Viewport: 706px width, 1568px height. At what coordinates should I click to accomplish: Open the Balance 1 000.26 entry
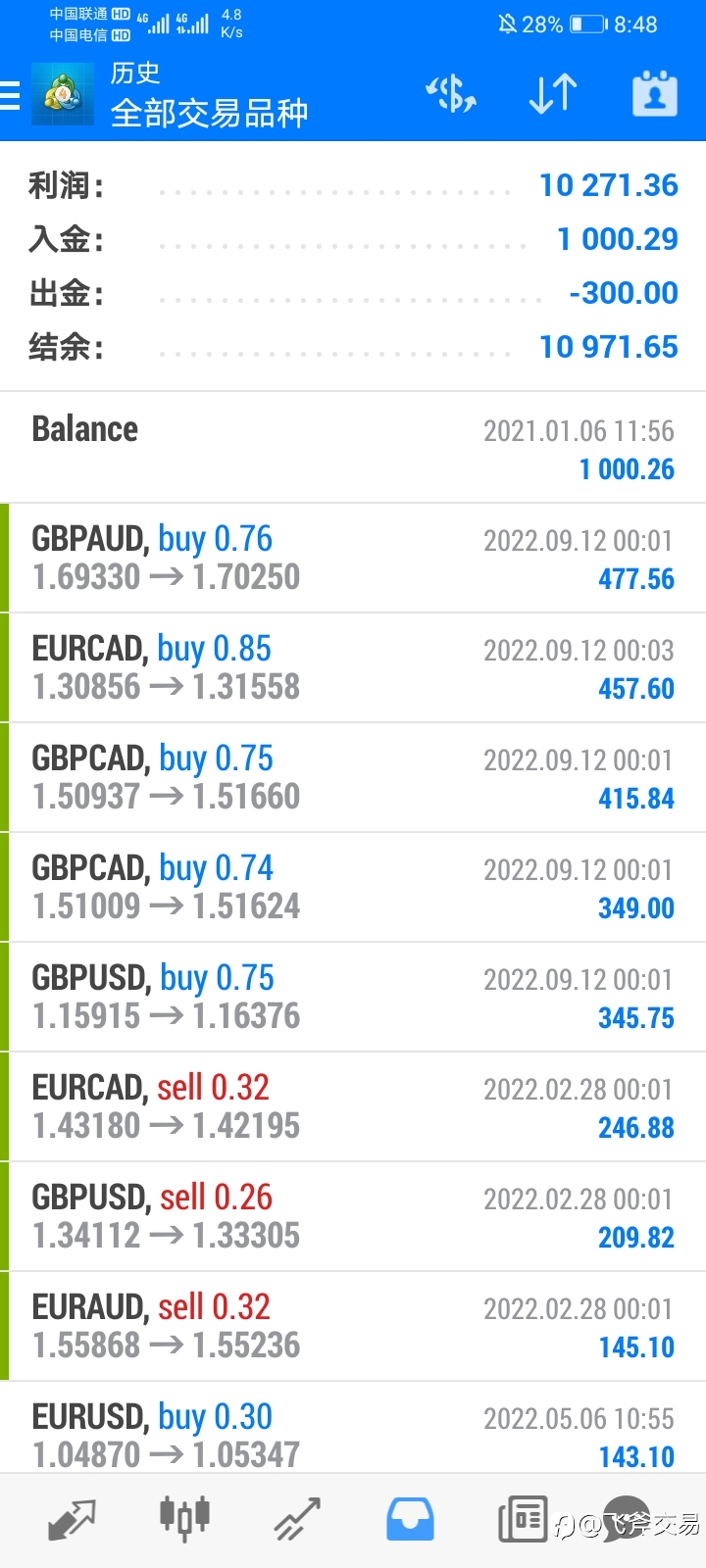click(353, 448)
